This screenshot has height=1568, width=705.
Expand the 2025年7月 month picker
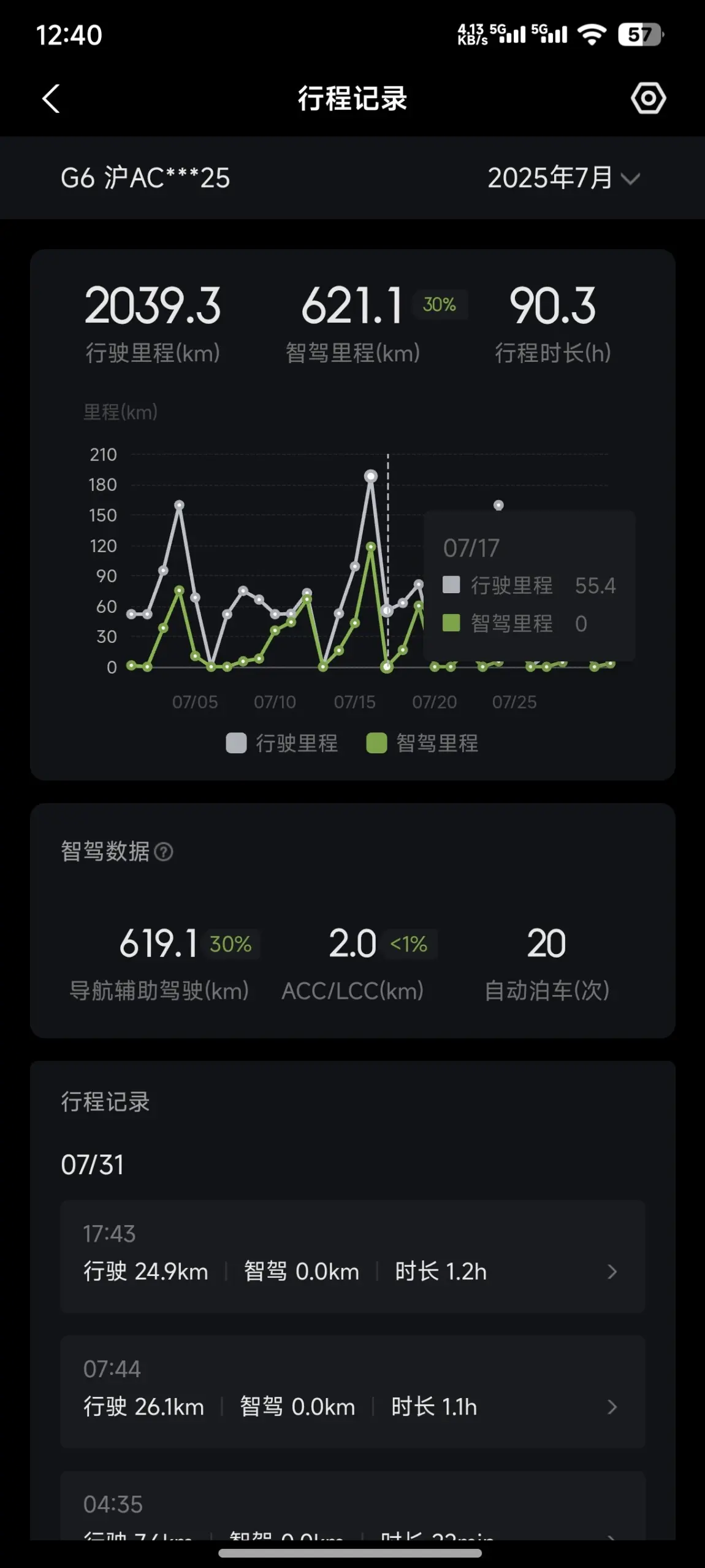[563, 179]
